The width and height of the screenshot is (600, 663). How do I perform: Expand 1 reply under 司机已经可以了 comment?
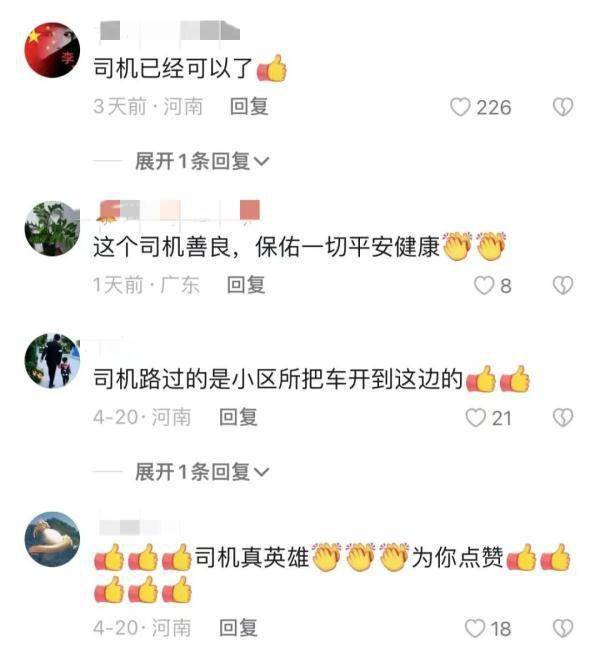(203, 160)
